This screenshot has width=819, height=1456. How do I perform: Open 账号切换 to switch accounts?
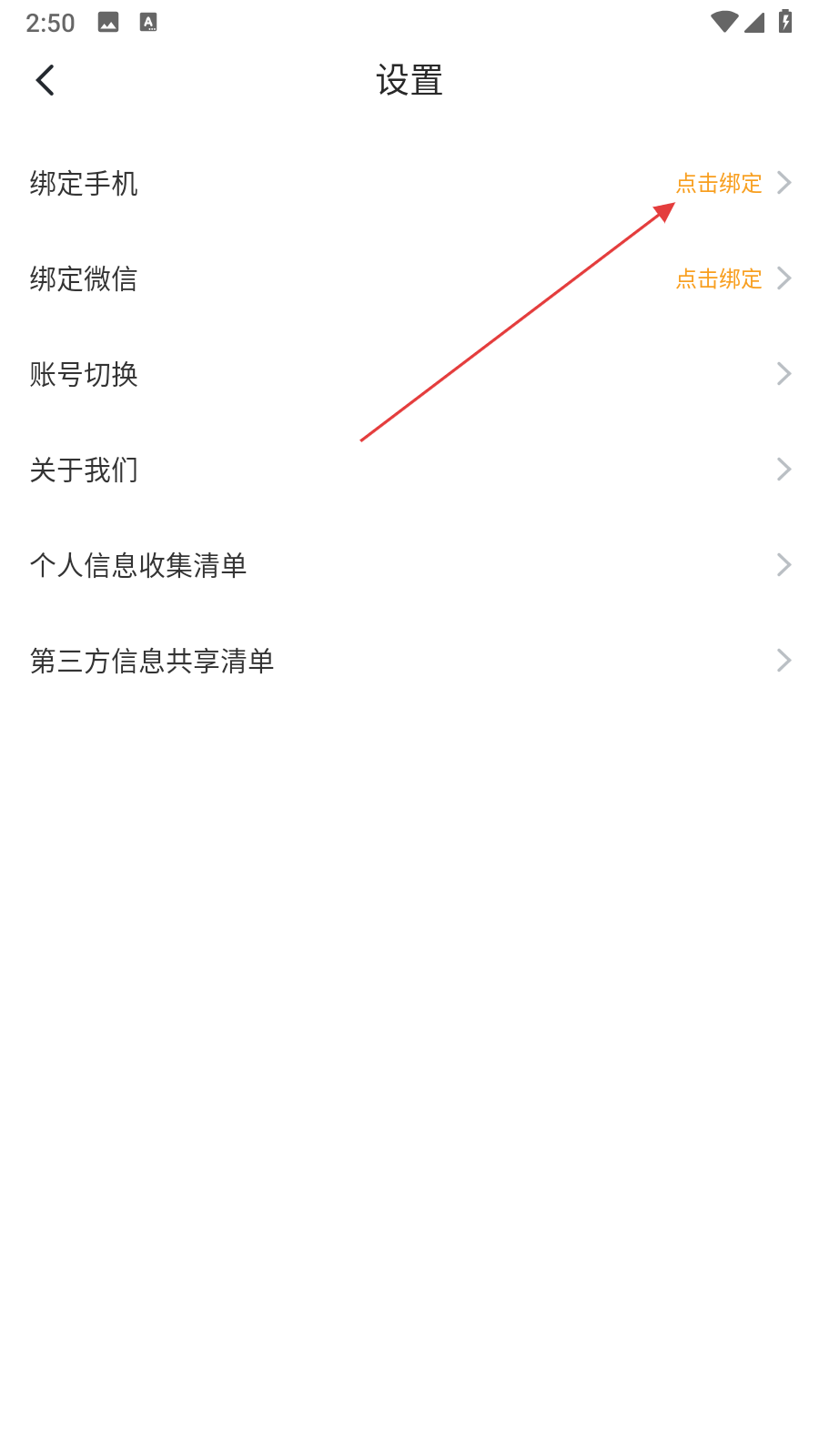click(x=409, y=374)
